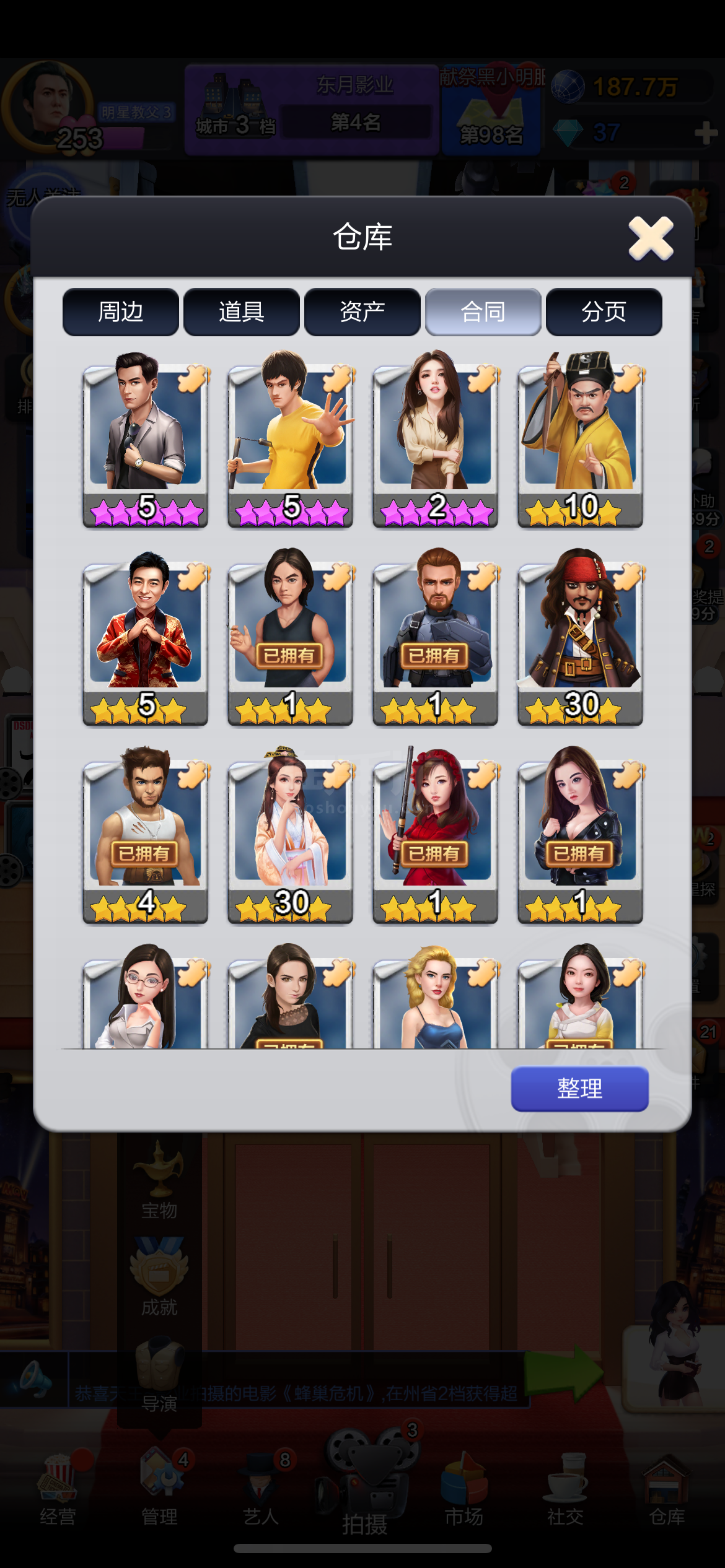
Task: Select the red-dress girl holding staff card
Action: click(435, 836)
